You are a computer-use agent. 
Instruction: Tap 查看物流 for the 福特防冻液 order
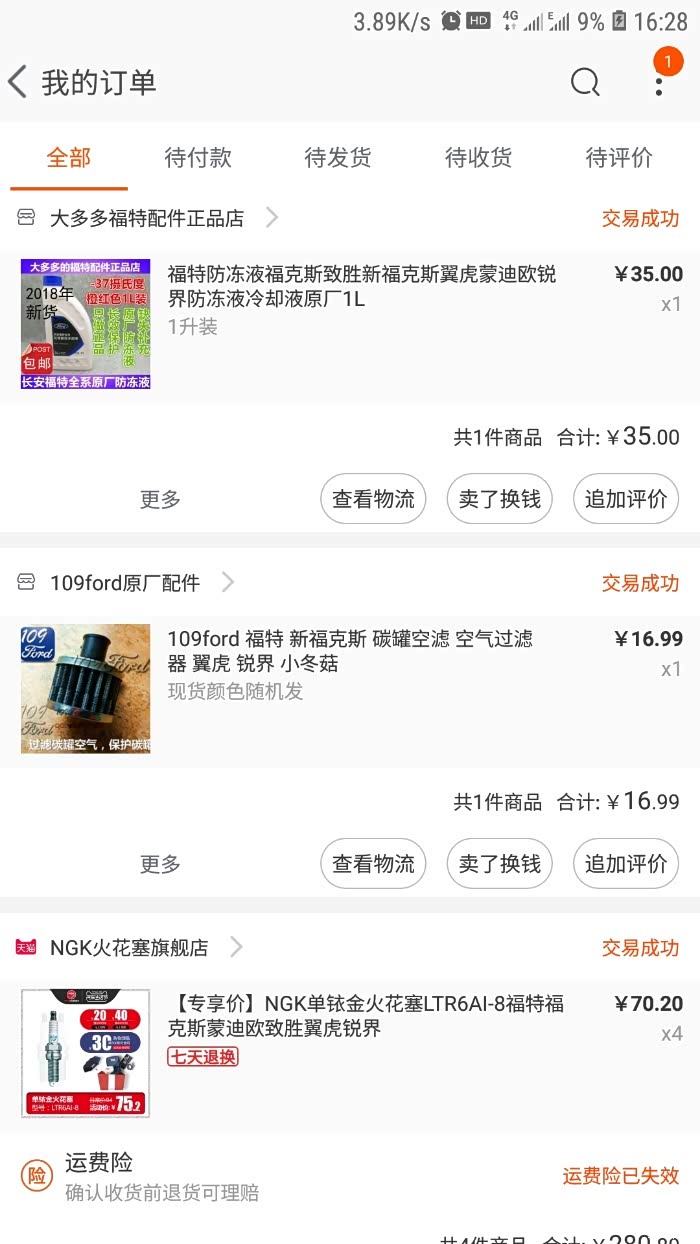[x=373, y=499]
